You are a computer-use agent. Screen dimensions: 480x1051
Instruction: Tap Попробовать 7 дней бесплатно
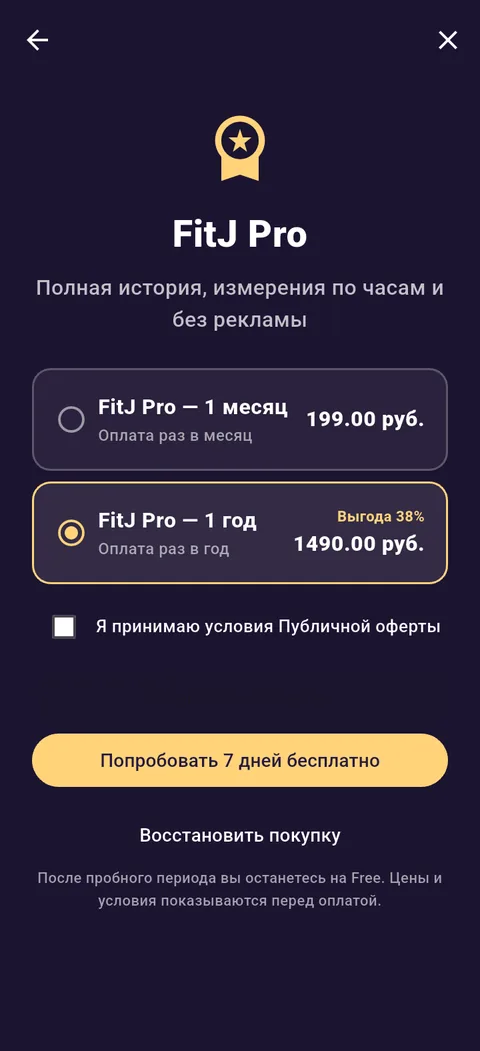(240, 760)
